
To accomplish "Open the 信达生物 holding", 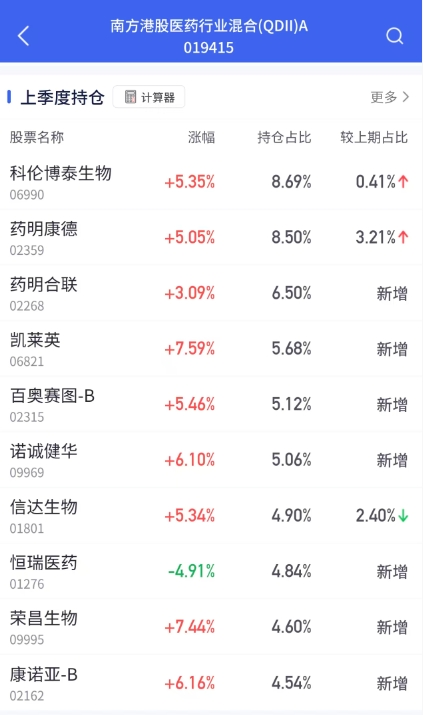I will tap(212, 516).
